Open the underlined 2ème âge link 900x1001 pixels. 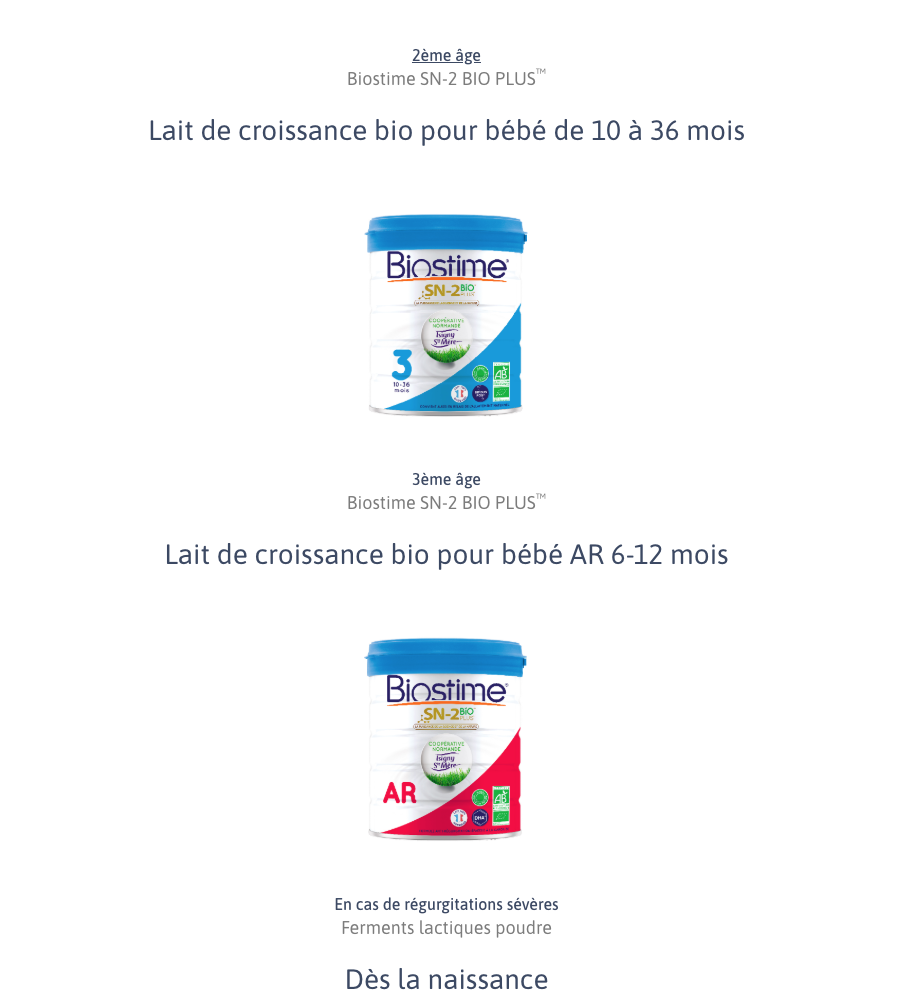click(x=446, y=56)
